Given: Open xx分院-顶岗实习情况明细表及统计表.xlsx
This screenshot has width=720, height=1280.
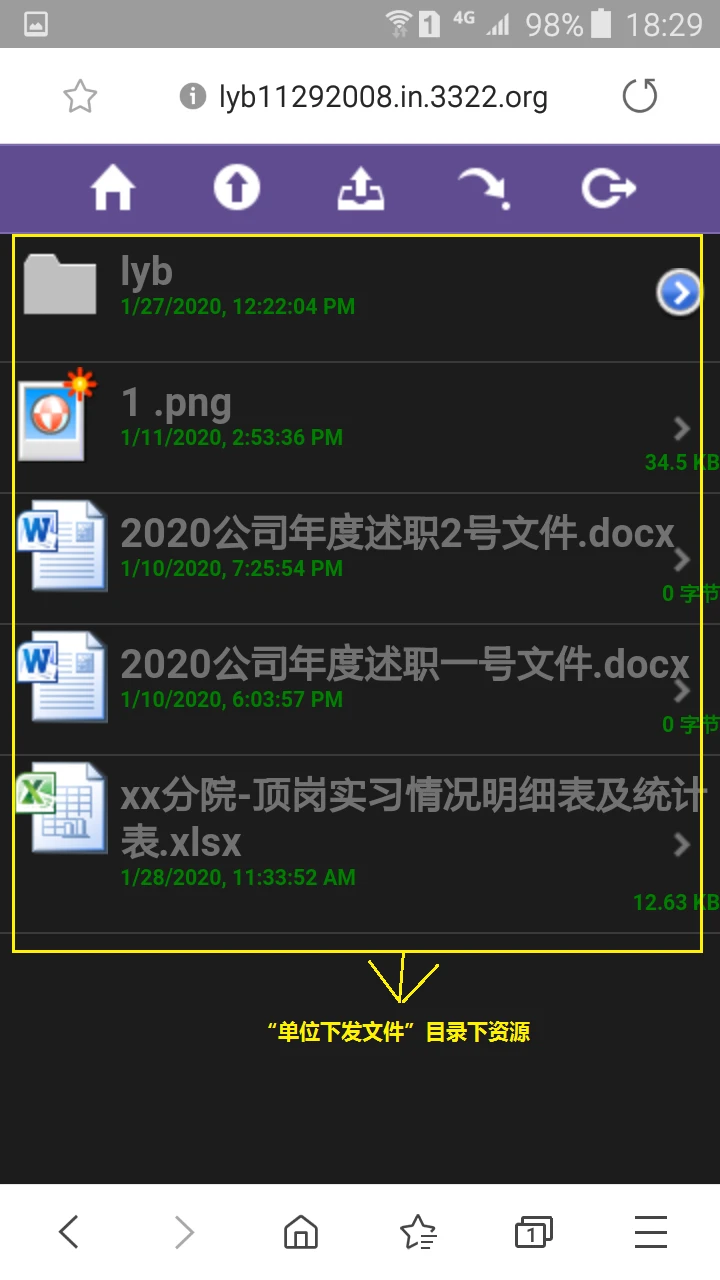Looking at the screenshot, I should click(412, 818).
